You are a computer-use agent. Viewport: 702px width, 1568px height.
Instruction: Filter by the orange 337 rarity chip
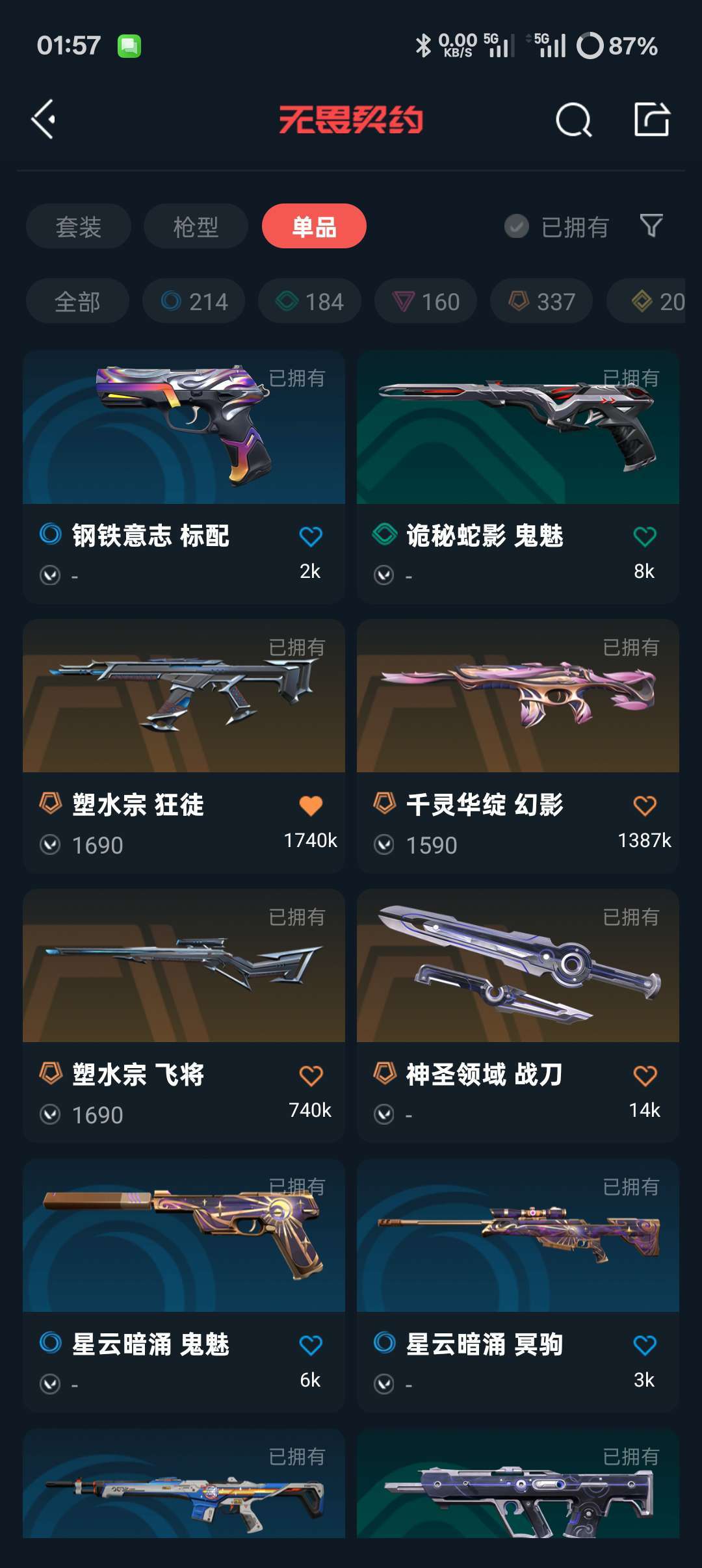(x=541, y=302)
